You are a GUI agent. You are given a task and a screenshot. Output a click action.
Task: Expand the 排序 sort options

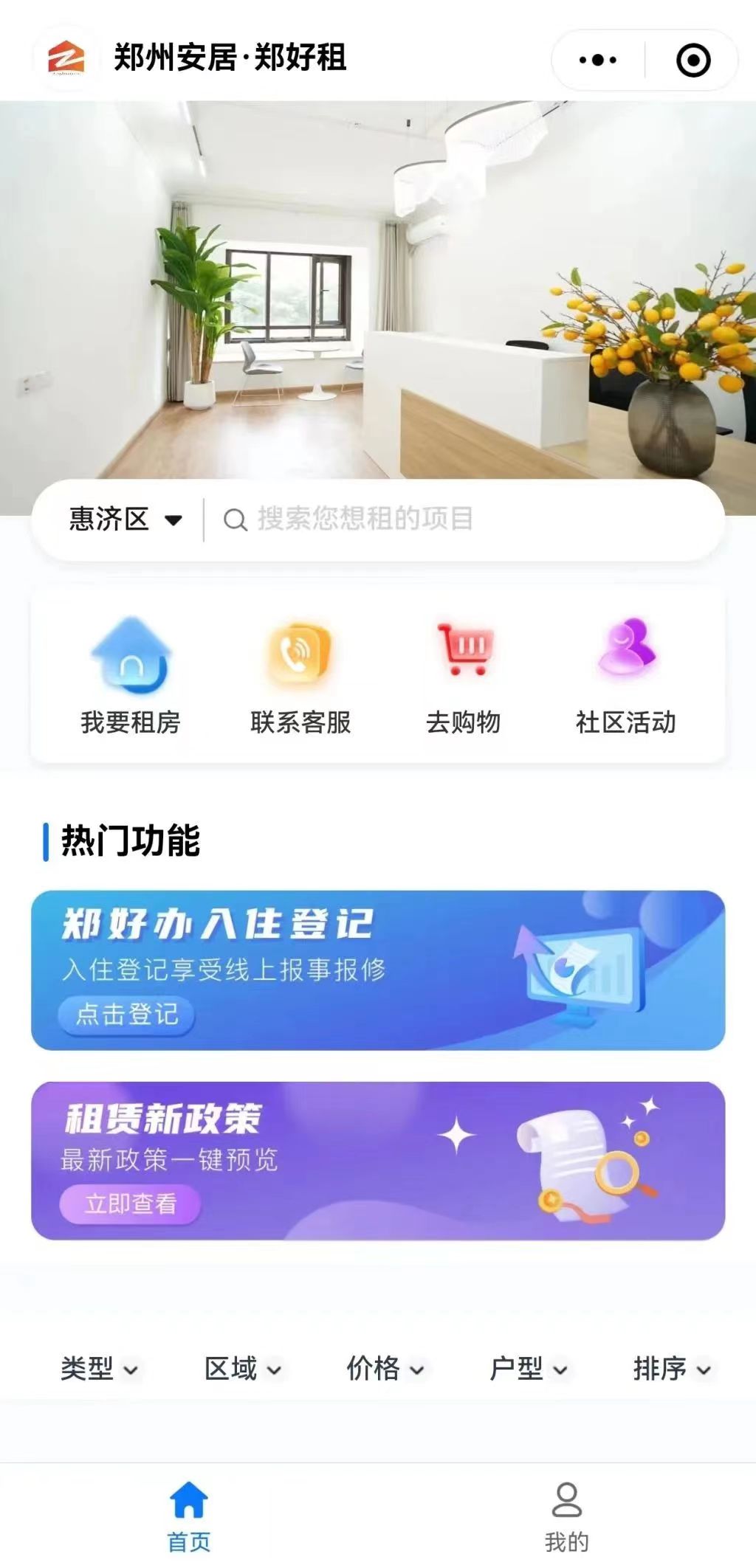pyautogui.click(x=672, y=1369)
